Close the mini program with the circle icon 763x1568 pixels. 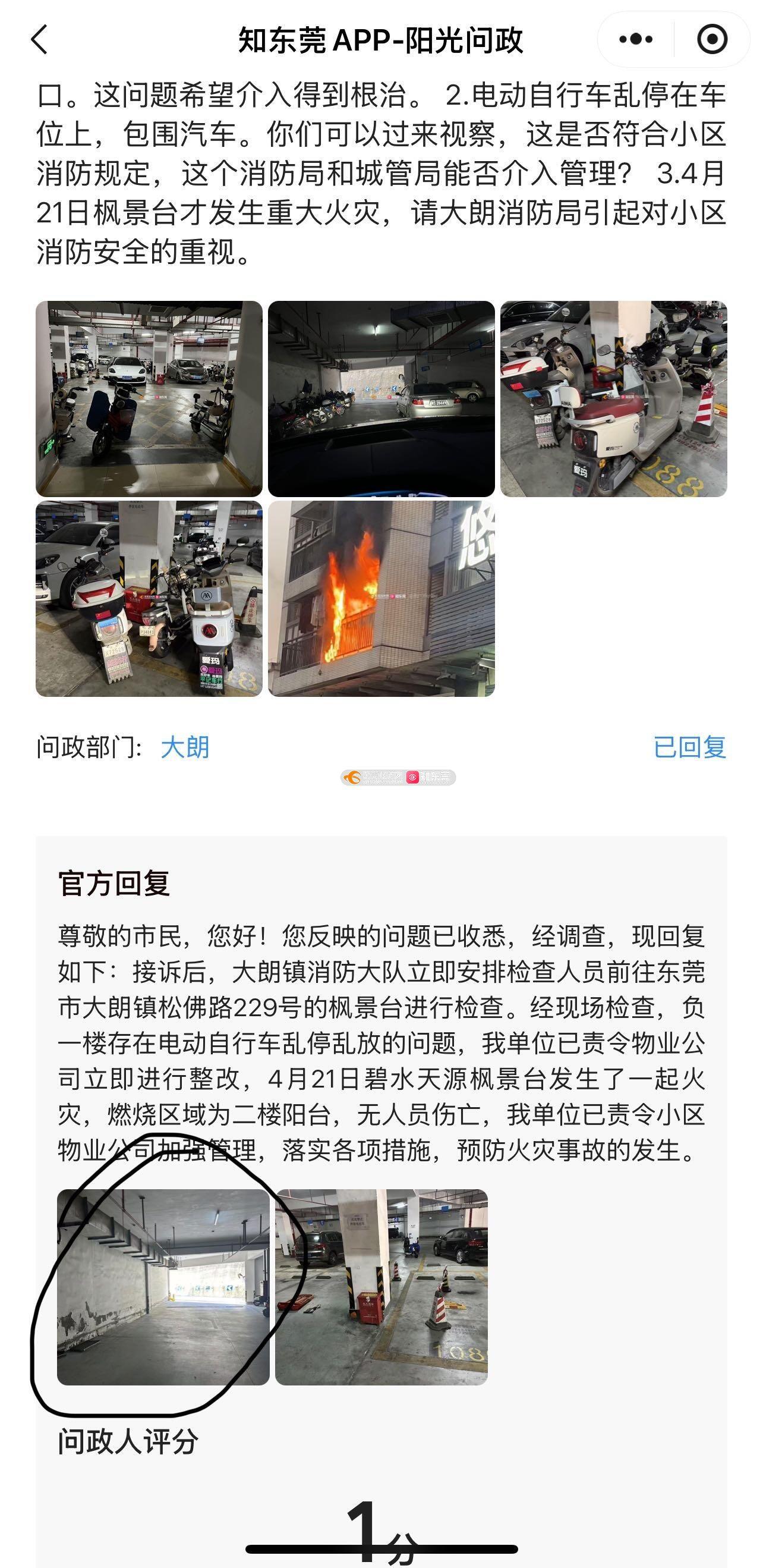point(711,40)
